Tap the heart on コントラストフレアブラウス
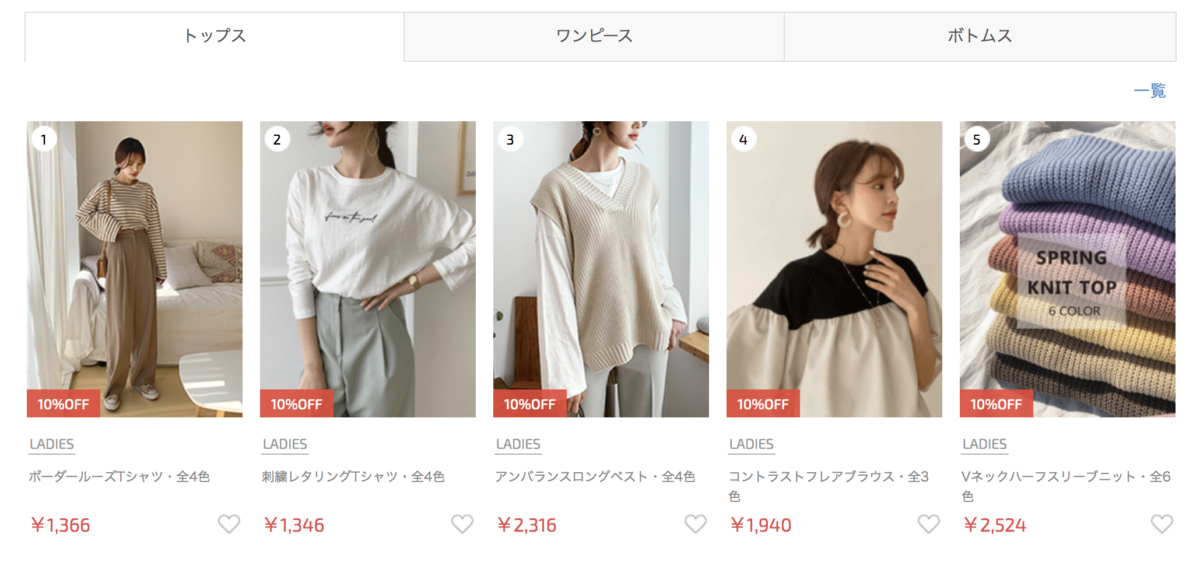Image resolution: width=1200 pixels, height=562 pixels. tap(929, 524)
